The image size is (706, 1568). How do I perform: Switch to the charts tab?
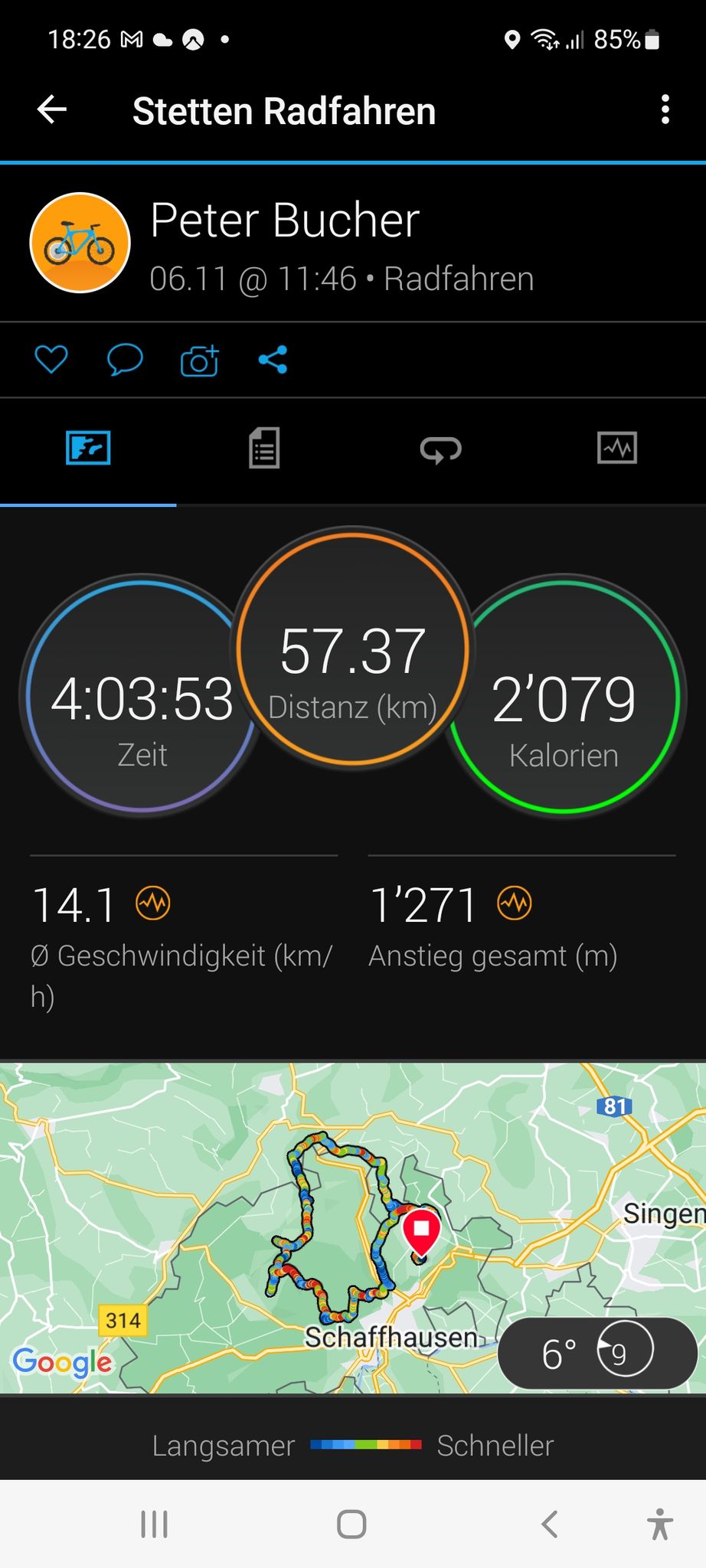pos(617,448)
